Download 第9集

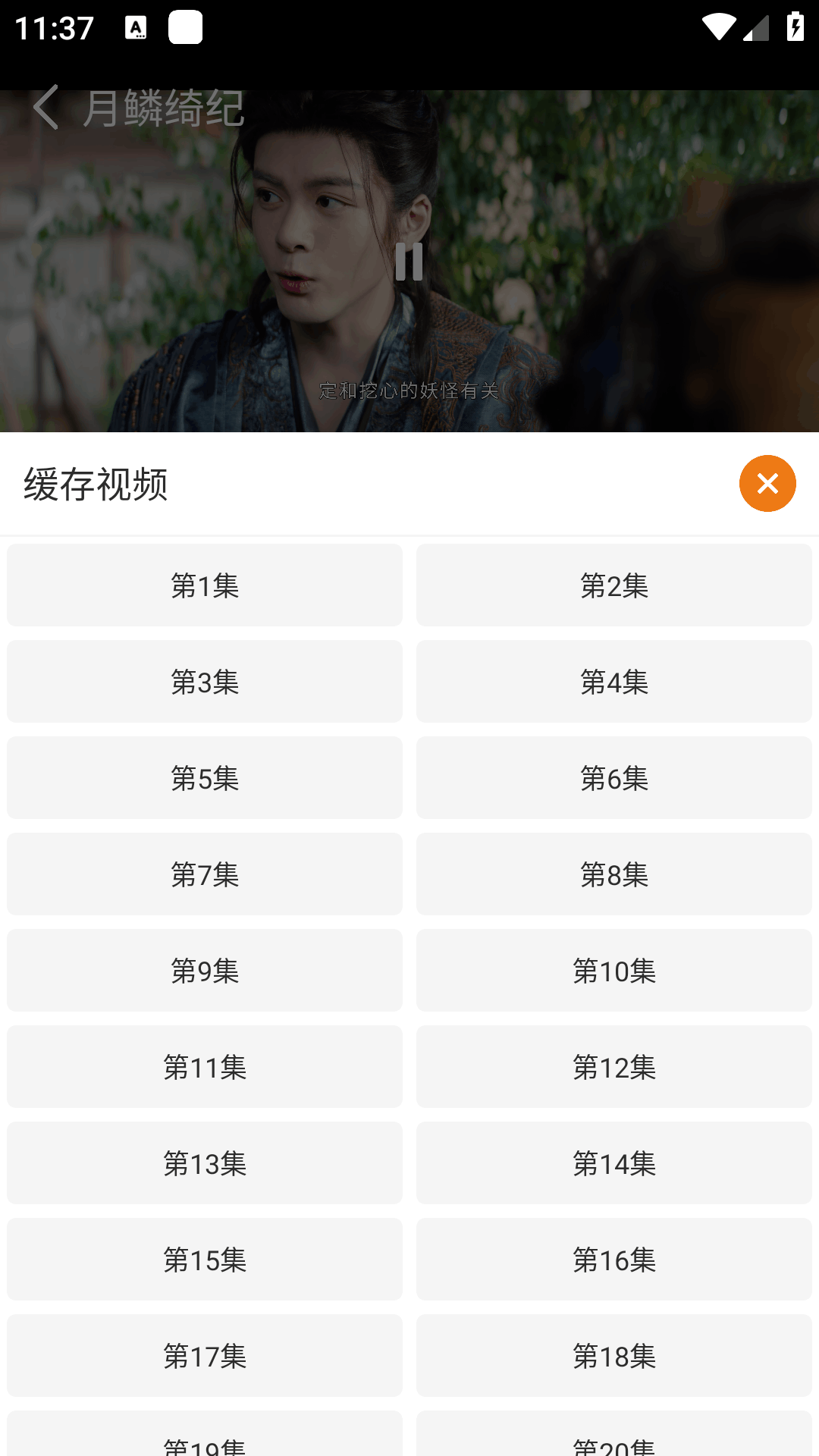205,971
